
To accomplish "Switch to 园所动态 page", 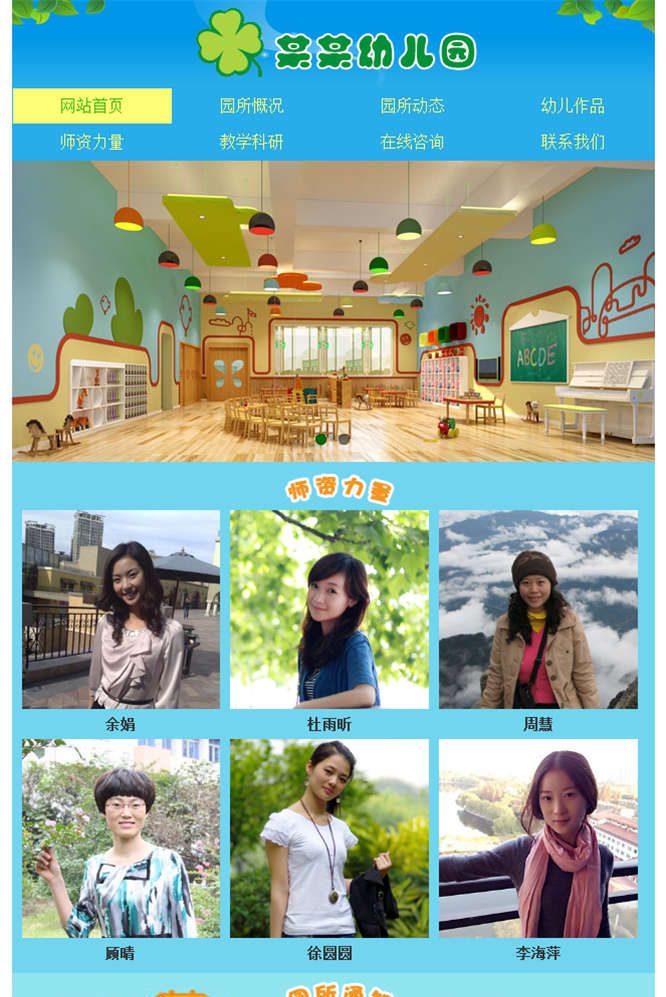I will (x=412, y=106).
